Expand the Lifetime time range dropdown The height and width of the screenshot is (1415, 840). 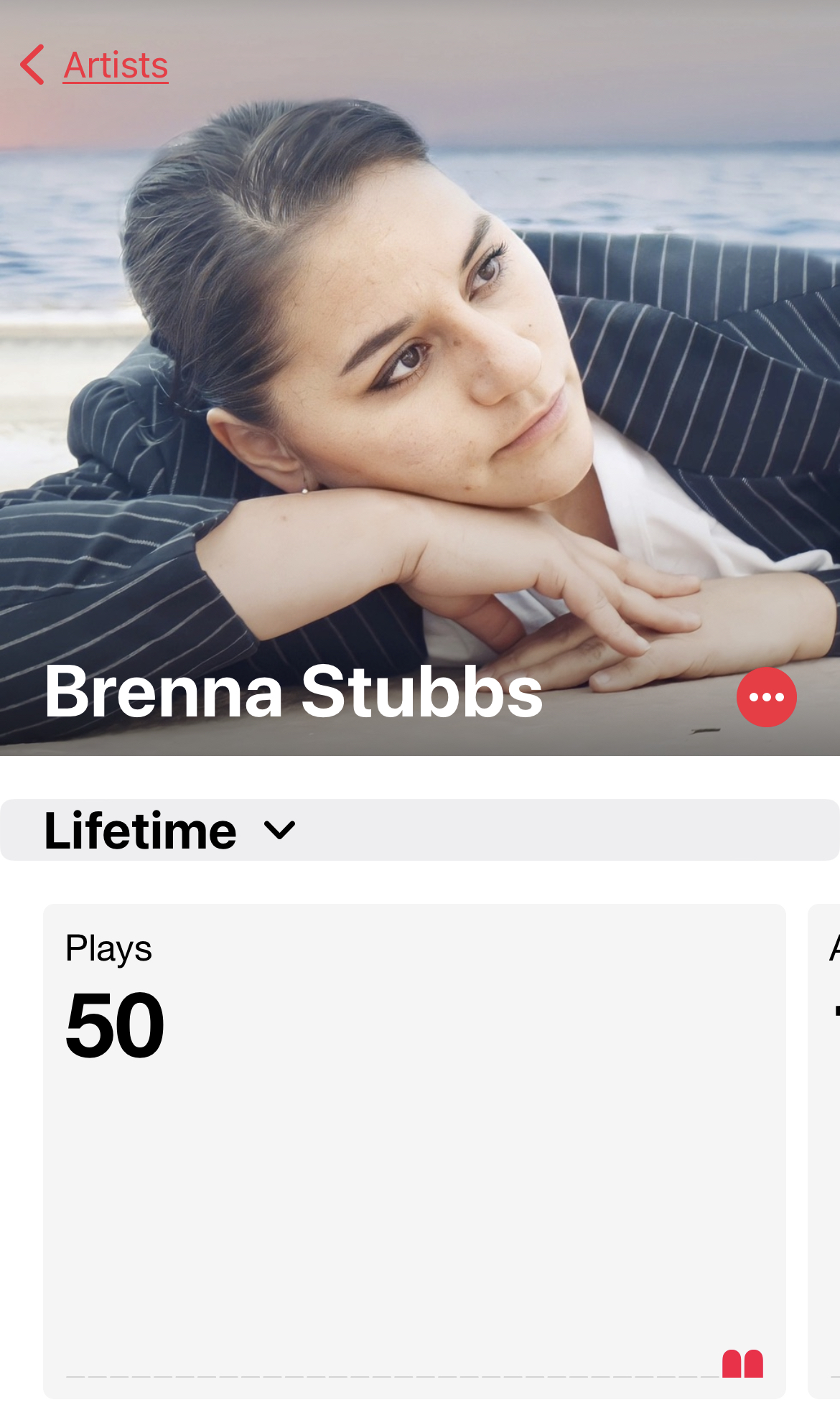[170, 831]
